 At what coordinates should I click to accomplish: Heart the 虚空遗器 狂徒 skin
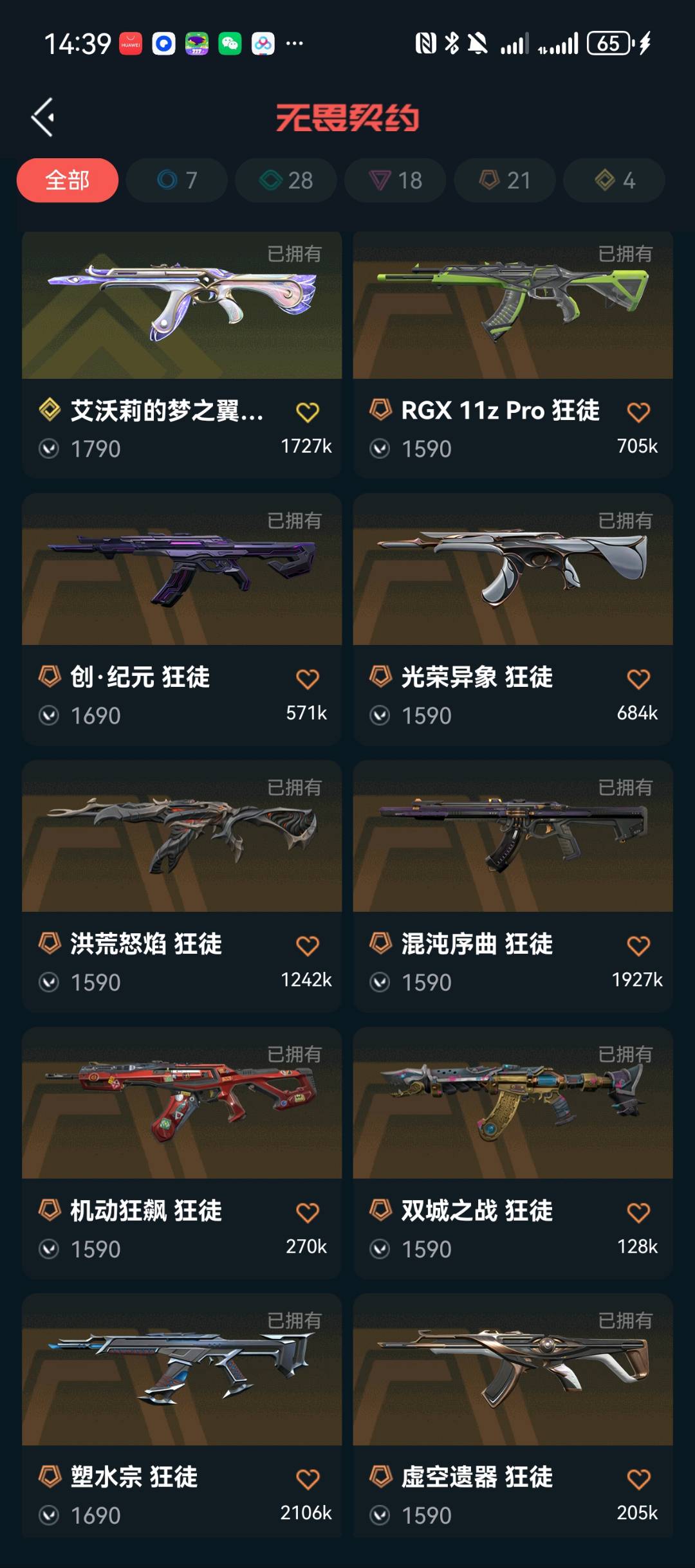click(x=638, y=1479)
